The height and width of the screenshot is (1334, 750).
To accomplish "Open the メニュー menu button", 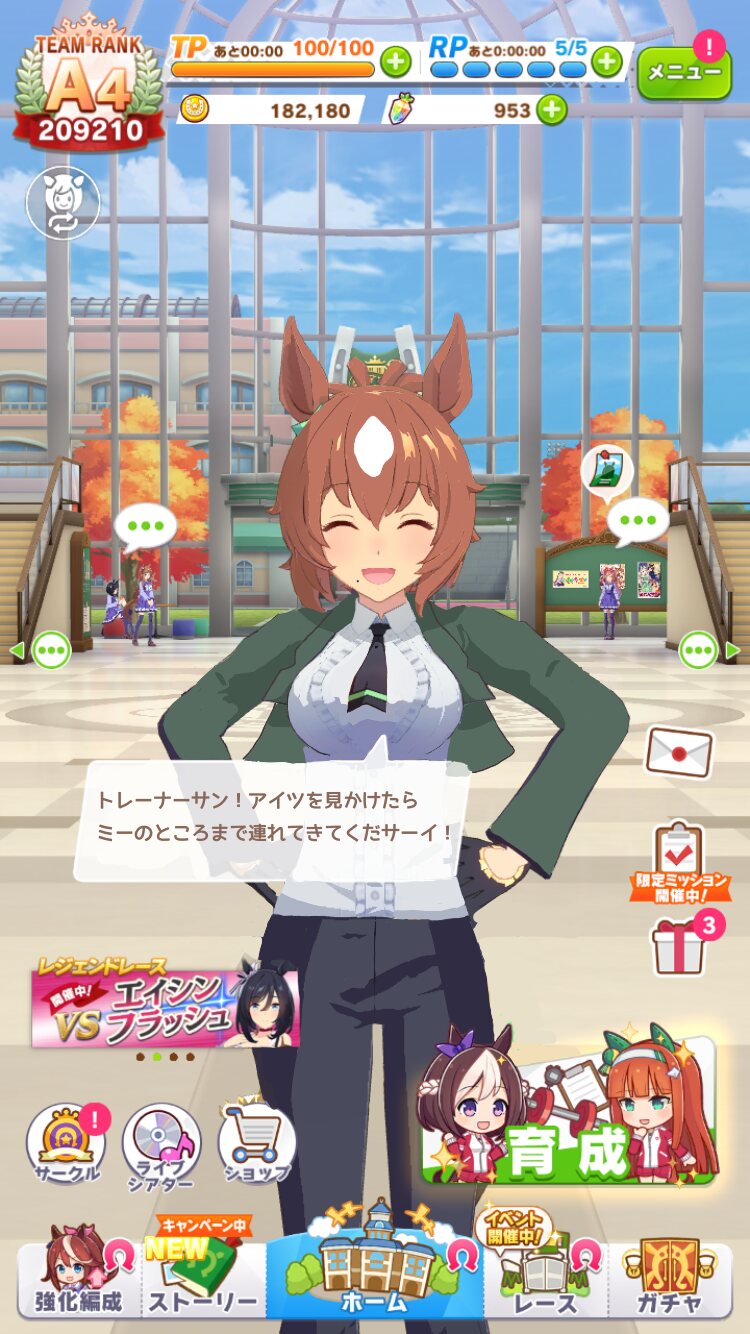I will click(684, 72).
